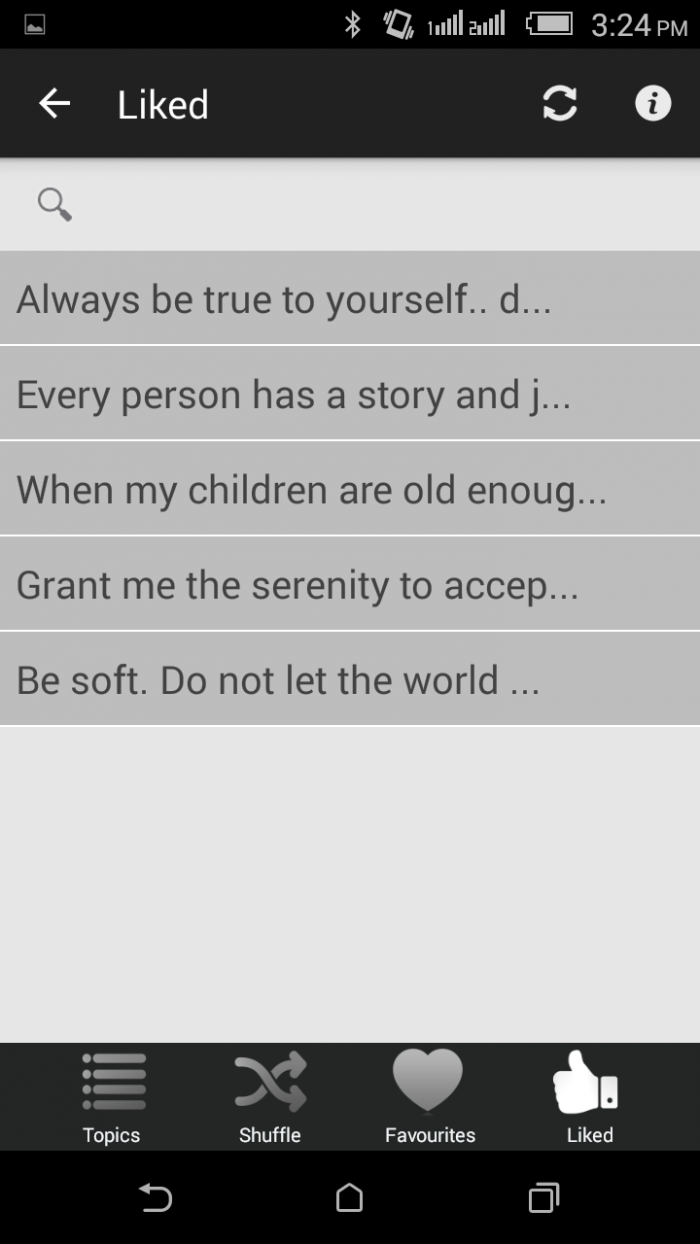The height and width of the screenshot is (1244, 700).
Task: Open quote "Grant me the serenity"
Action: point(350,584)
